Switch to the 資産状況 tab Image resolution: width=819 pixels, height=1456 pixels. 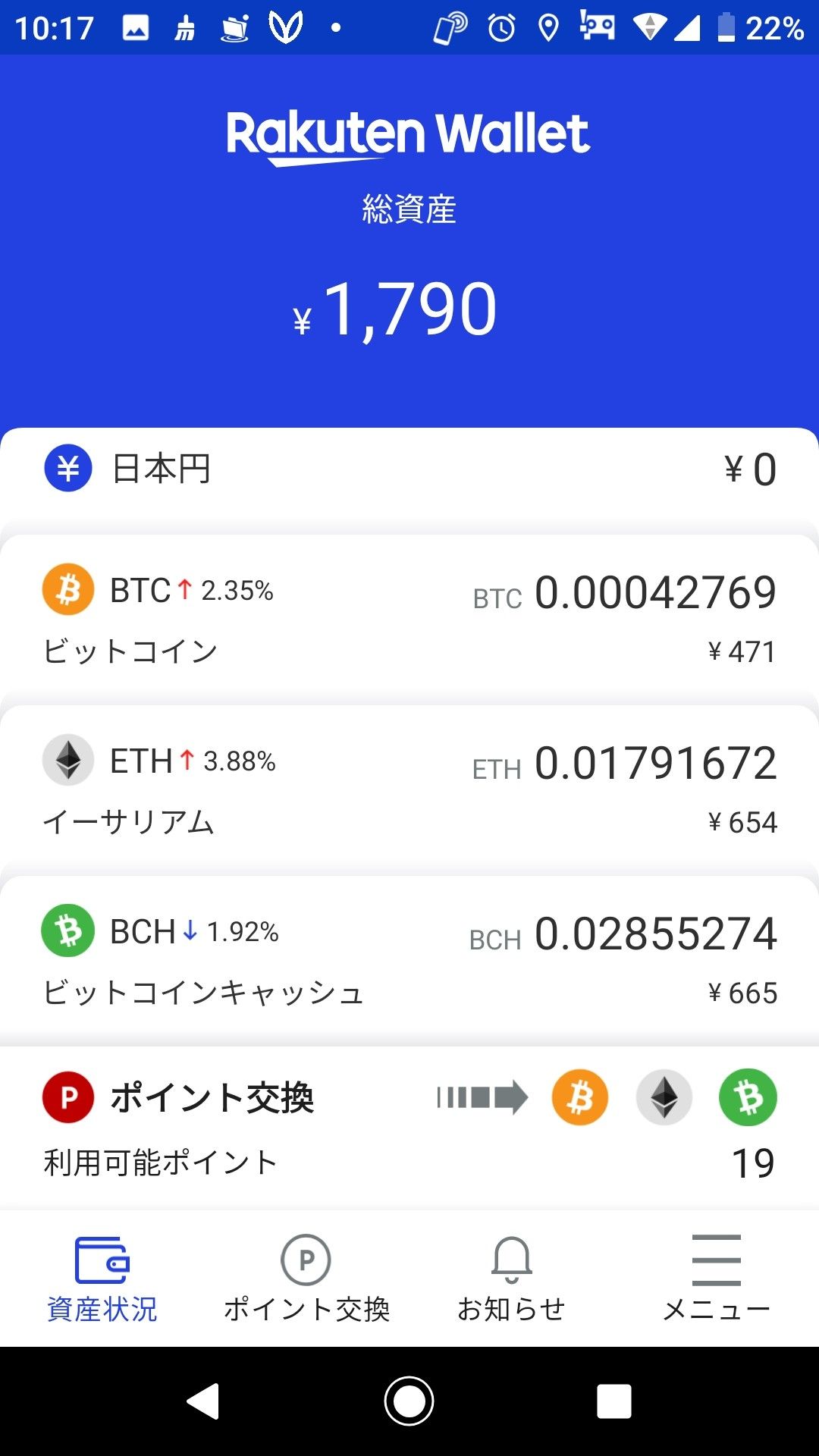click(x=102, y=1279)
